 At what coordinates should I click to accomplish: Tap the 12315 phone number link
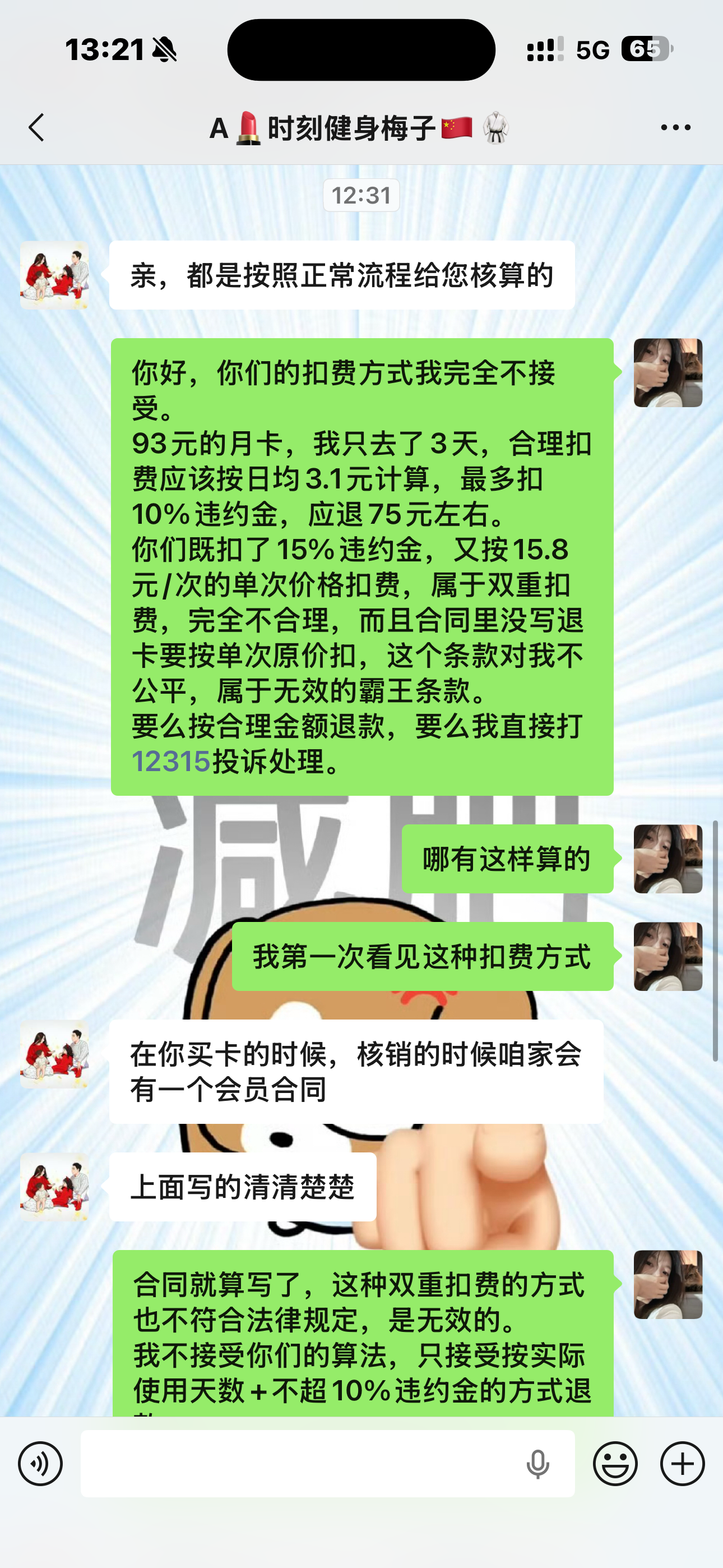pos(171,762)
